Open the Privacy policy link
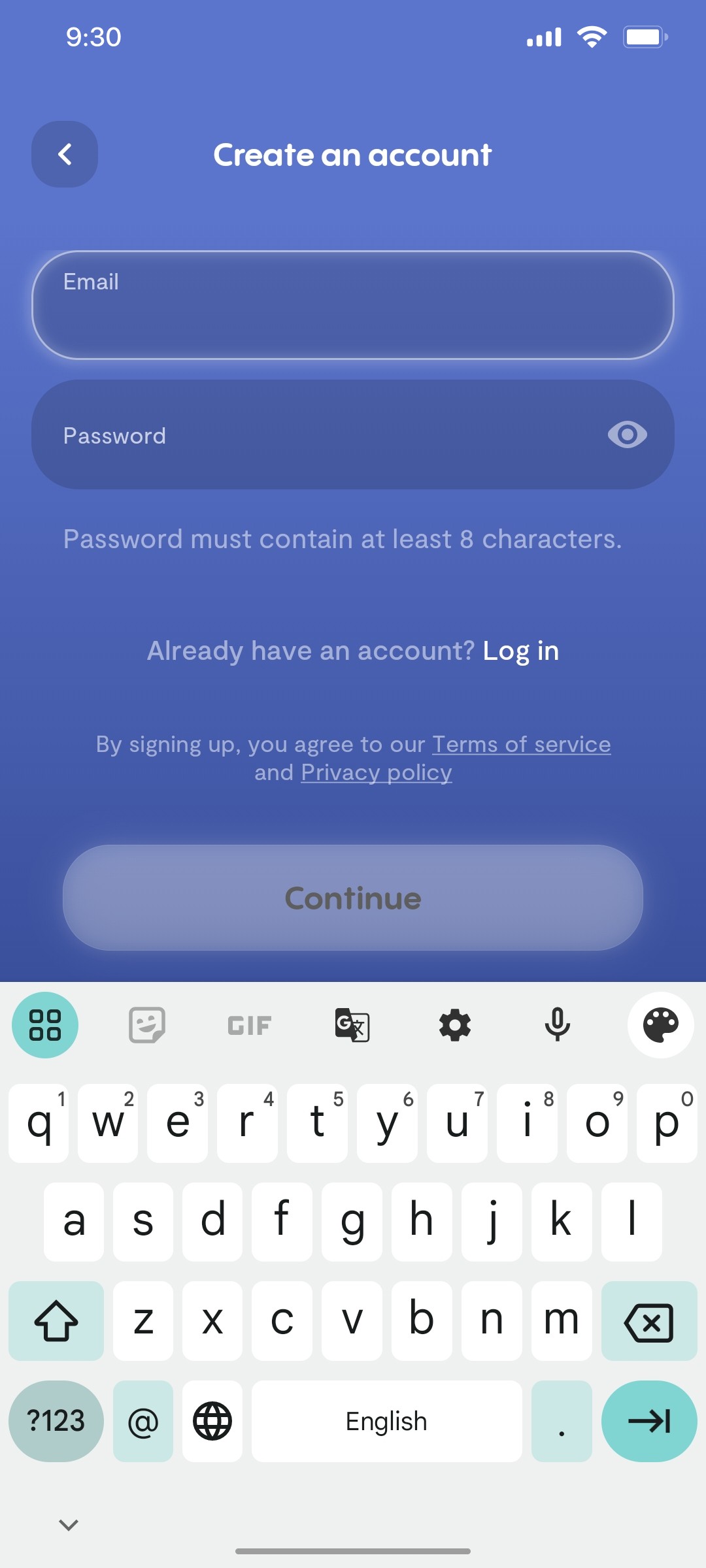This screenshot has width=706, height=1568. (376, 772)
